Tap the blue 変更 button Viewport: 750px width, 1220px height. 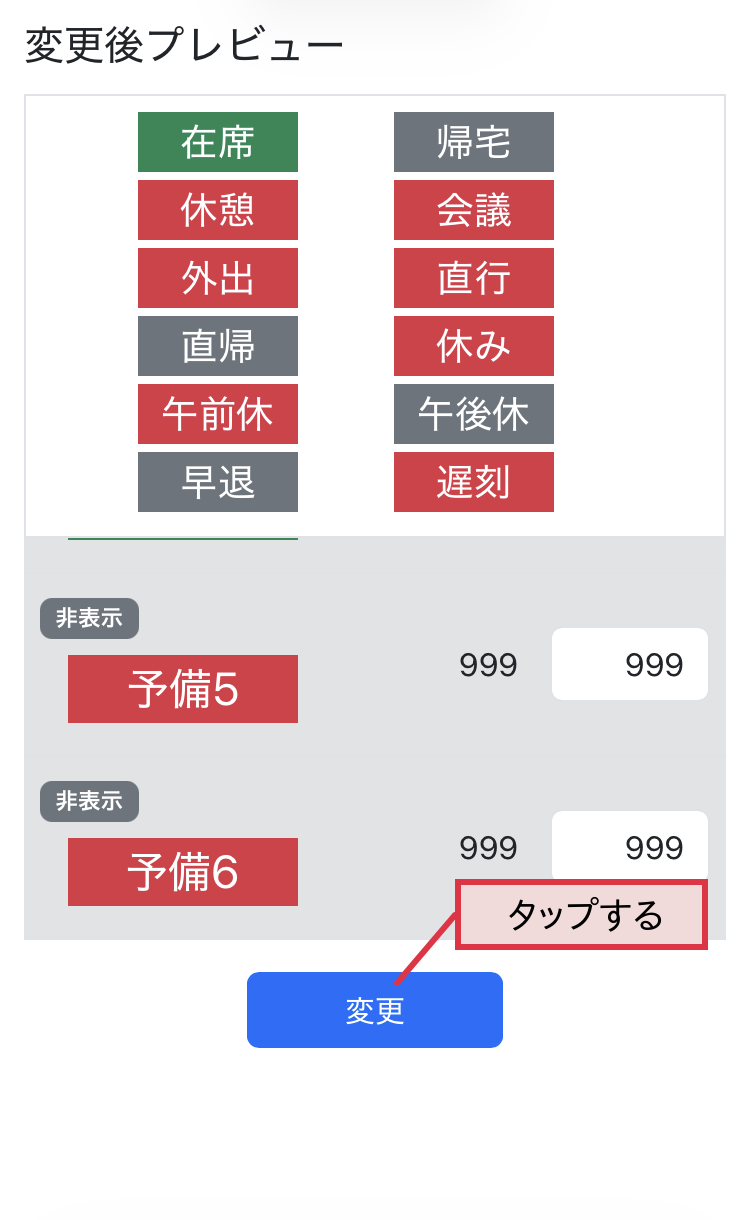[374, 1010]
